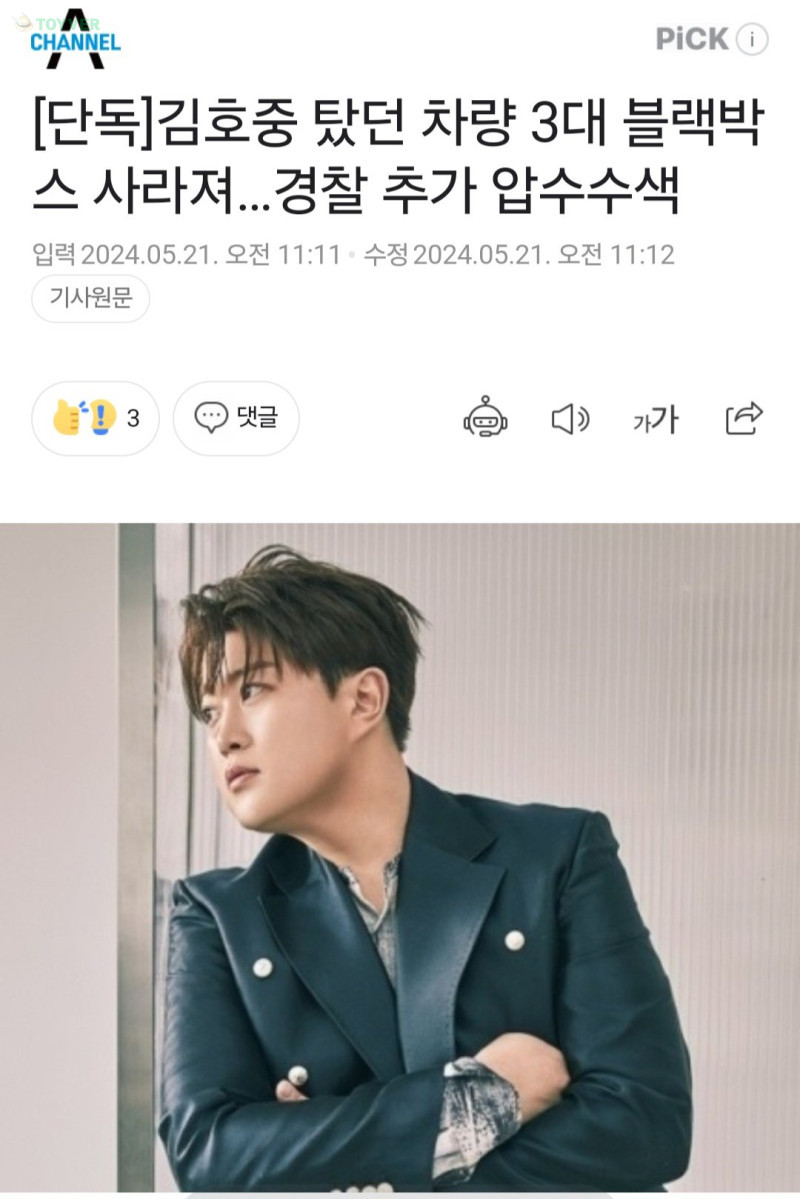Change the font size with 가가 icon
Viewport: 800px width, 1199px height.
(x=655, y=420)
